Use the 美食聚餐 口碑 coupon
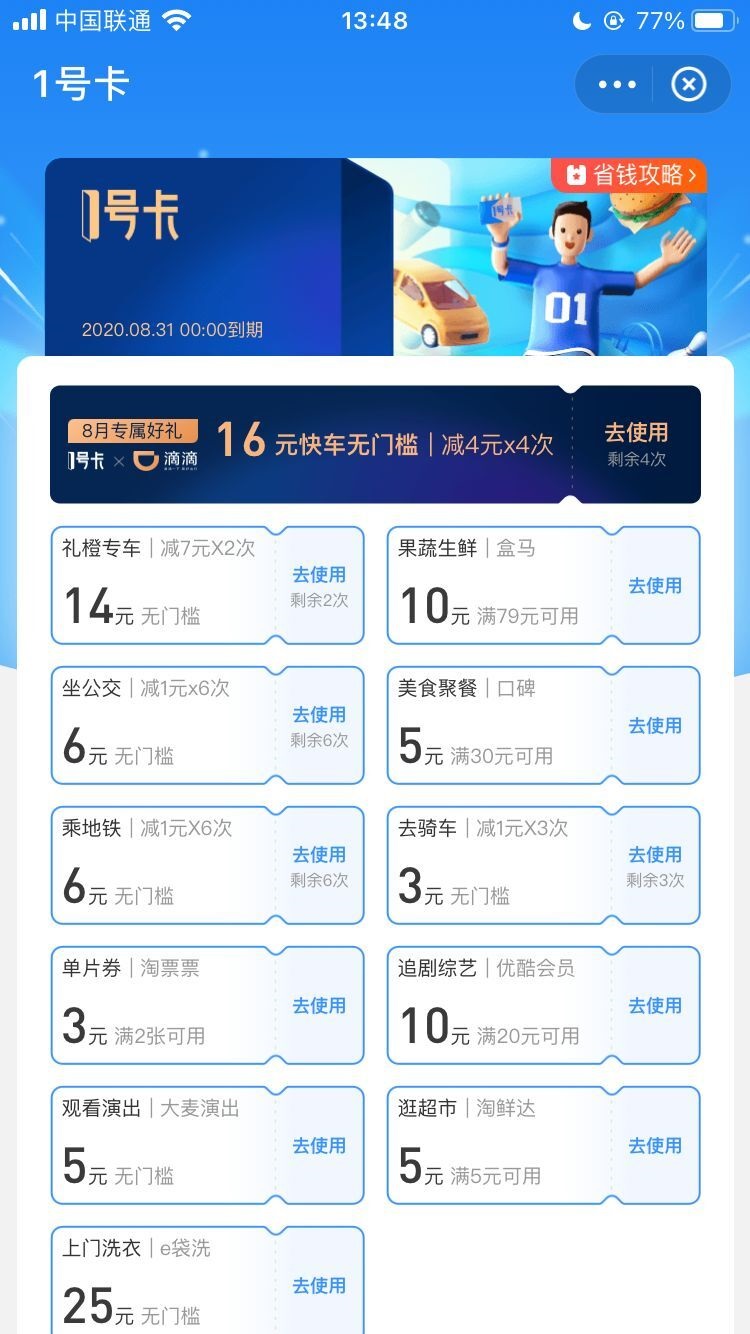750x1334 pixels. pos(655,726)
